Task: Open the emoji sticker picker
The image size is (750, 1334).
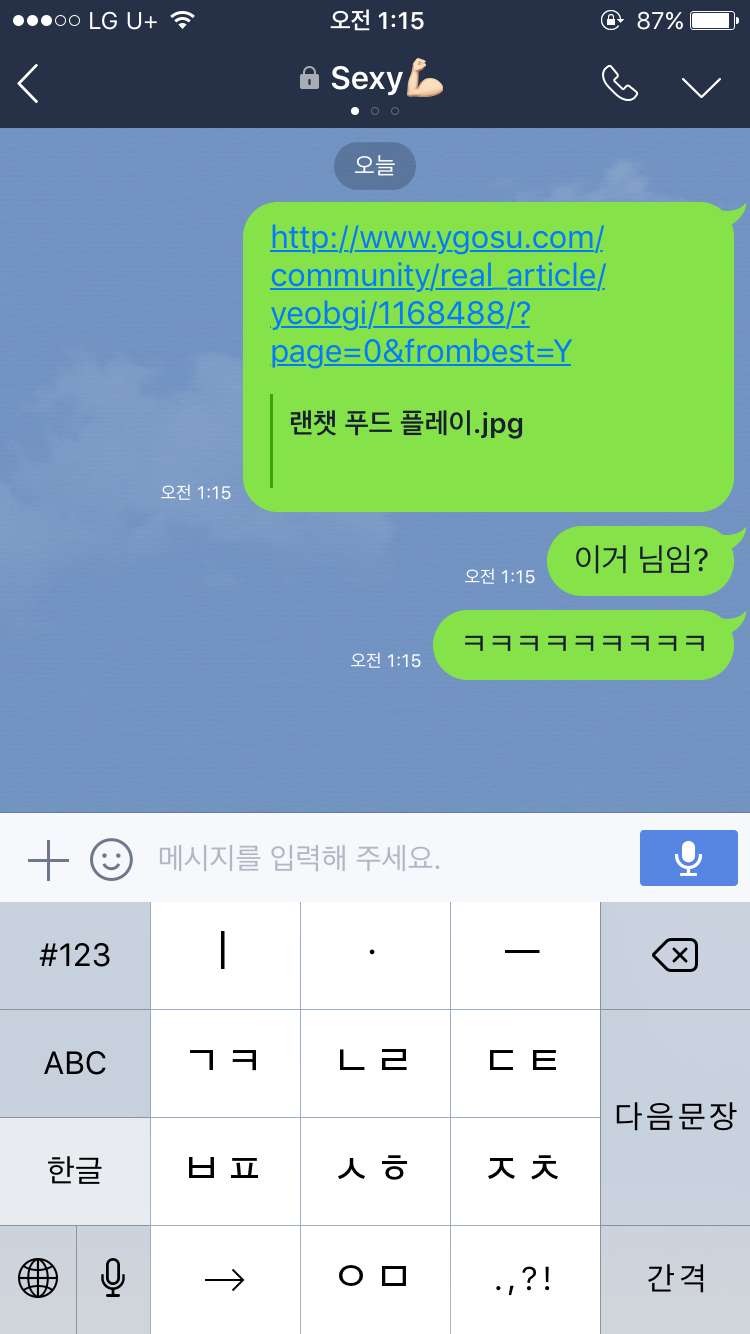Action: [x=111, y=859]
